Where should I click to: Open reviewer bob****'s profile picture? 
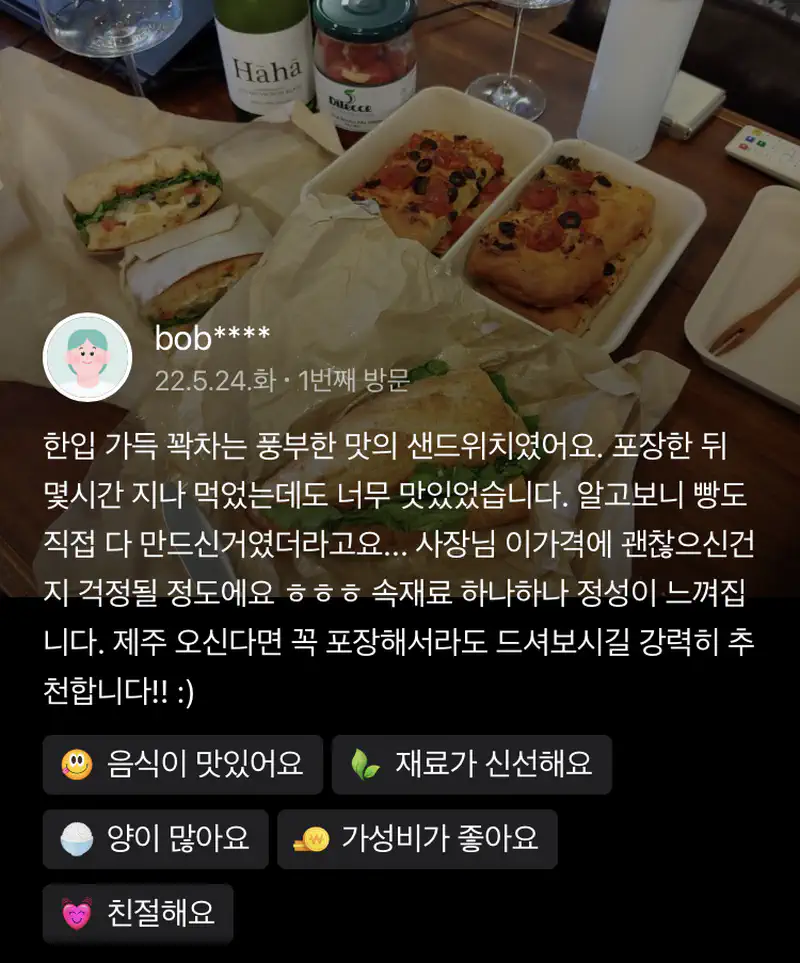point(88,358)
